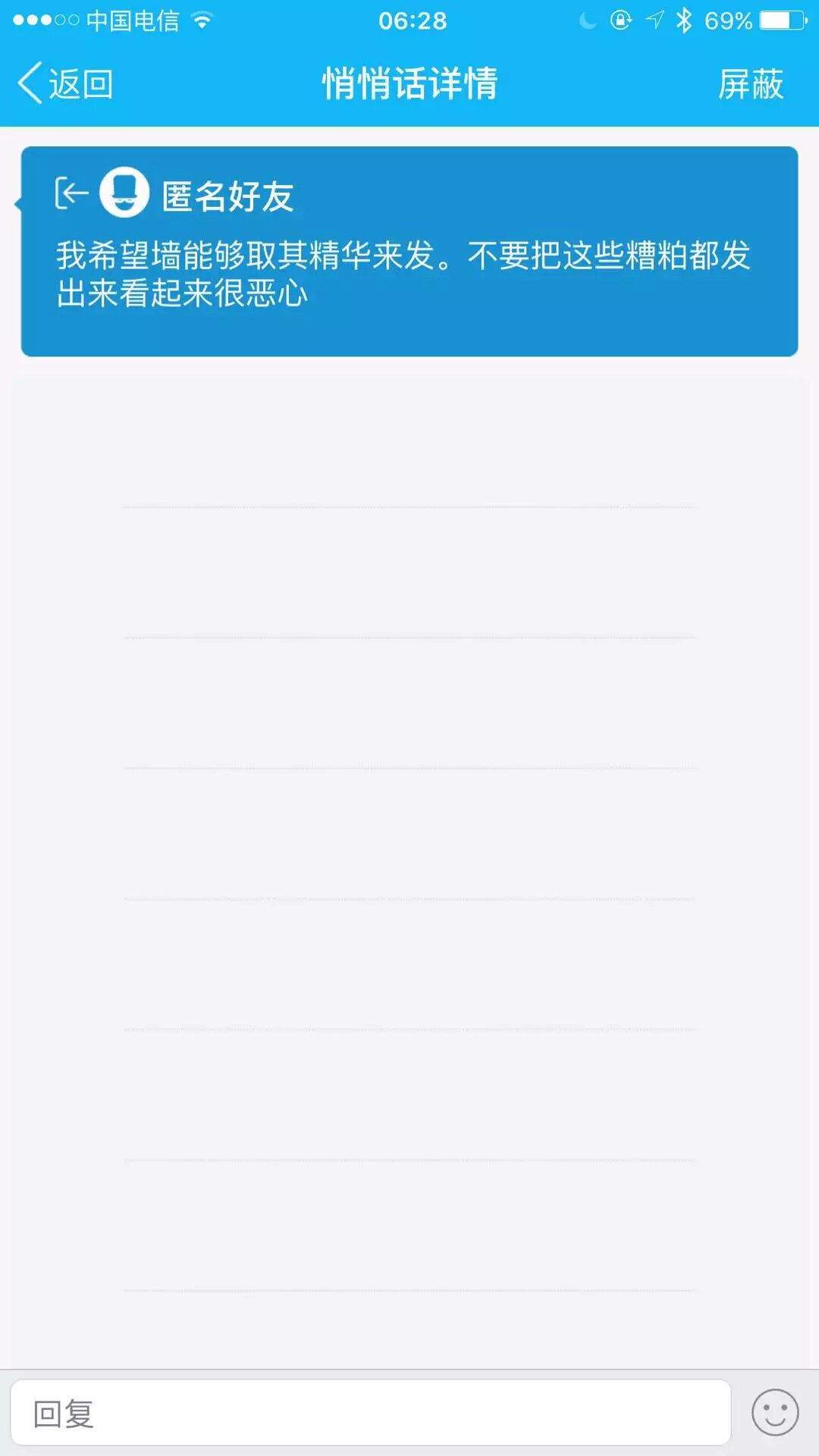The image size is (819, 1456).
Task: Open the emoji smiley picker
Action: tap(774, 1413)
